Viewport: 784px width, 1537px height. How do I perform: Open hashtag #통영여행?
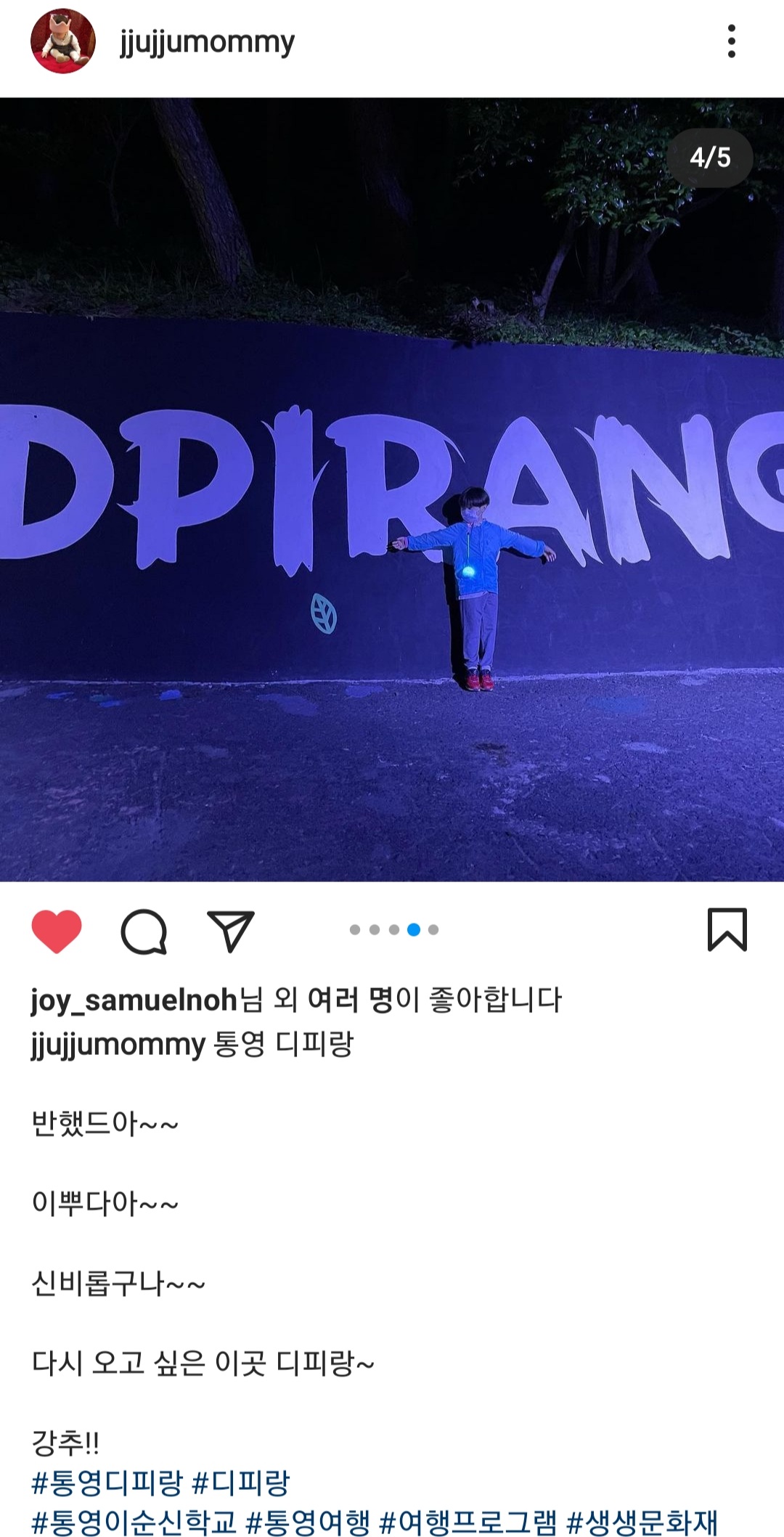308,1522
